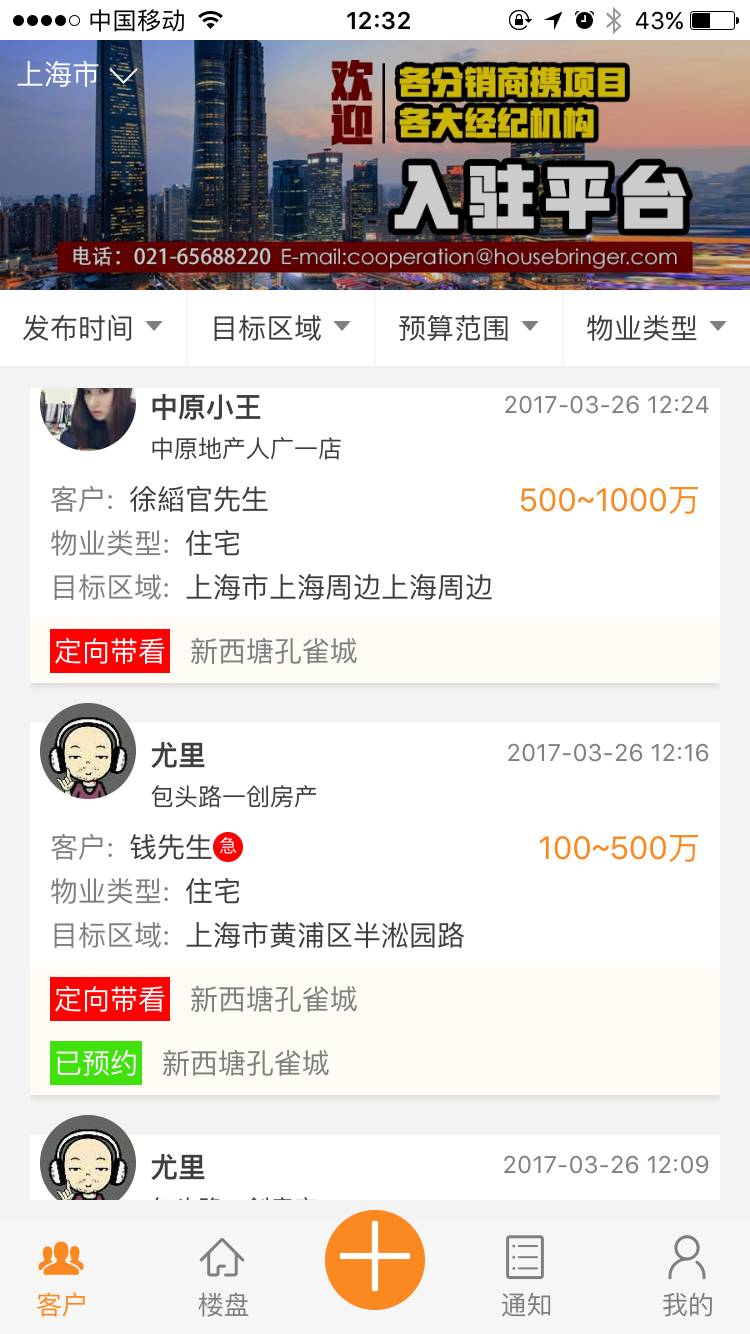The height and width of the screenshot is (1334, 750).
Task: Expand the 预算范围 filter
Action: click(x=468, y=327)
